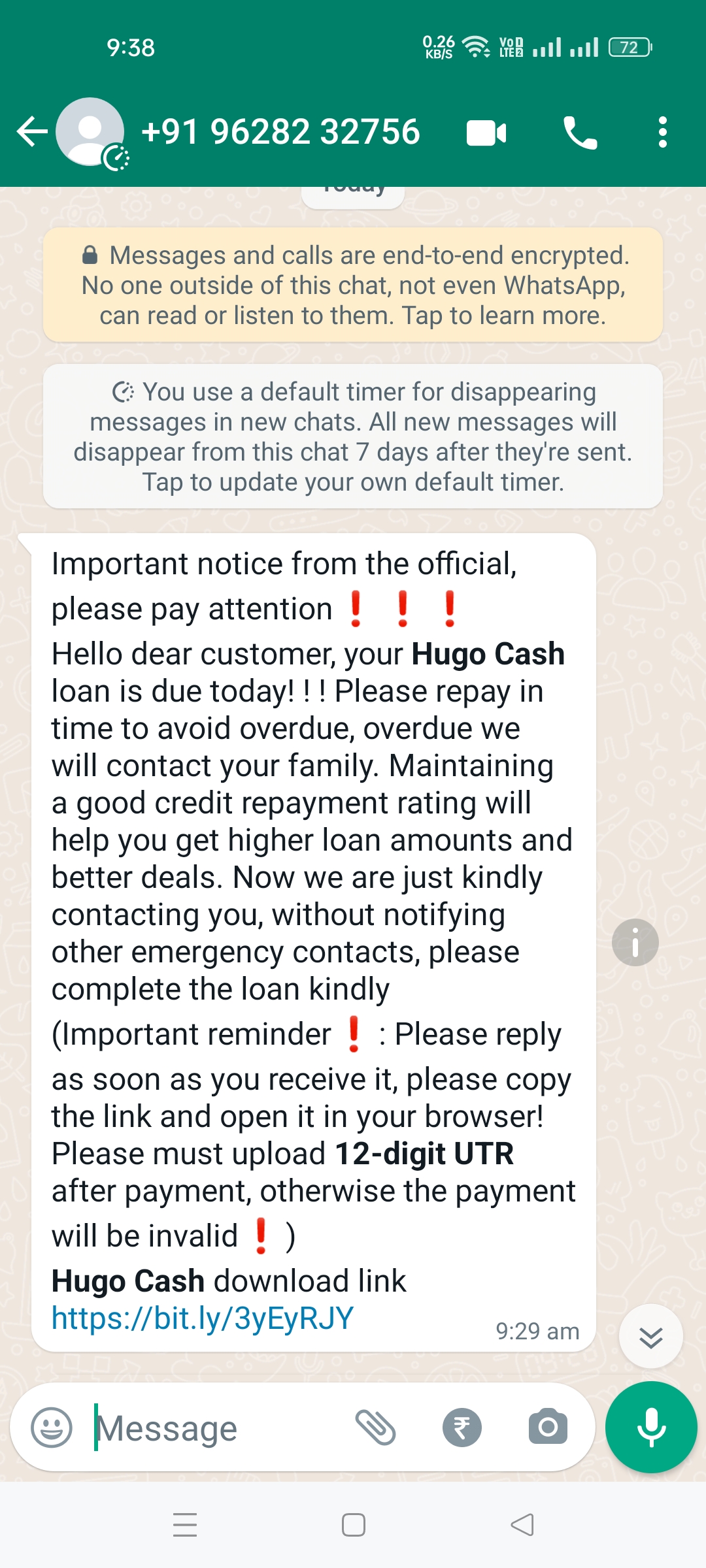Open the disappearing messages timer notice
Screen dimensions: 706x1568
pyautogui.click(x=353, y=436)
